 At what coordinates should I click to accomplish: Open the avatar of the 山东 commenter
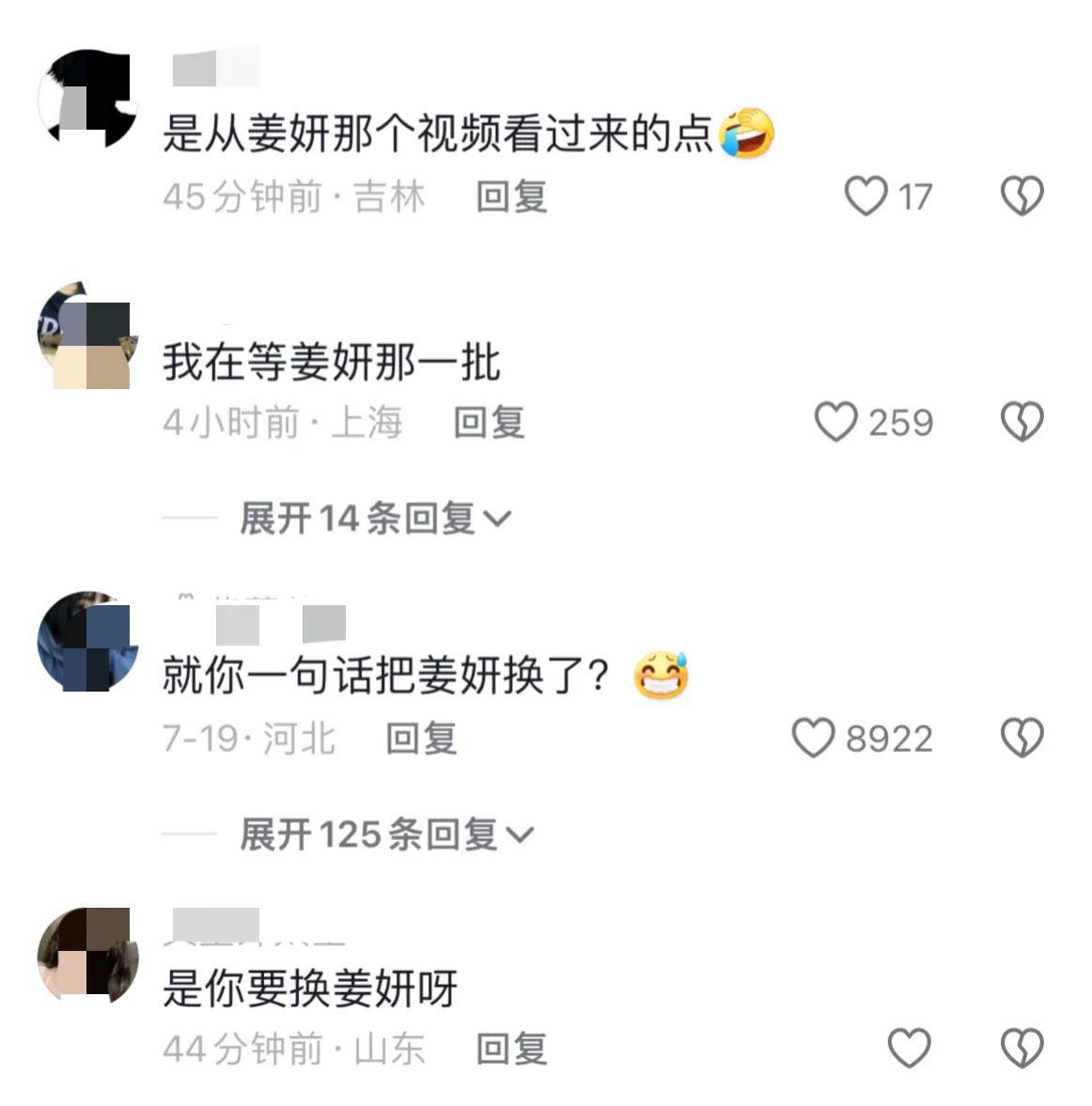click(88, 957)
